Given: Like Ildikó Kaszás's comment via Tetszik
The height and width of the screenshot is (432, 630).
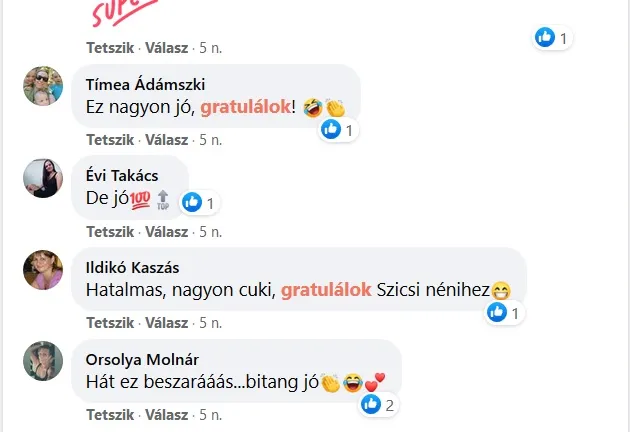Looking at the screenshot, I should click(x=107, y=323).
